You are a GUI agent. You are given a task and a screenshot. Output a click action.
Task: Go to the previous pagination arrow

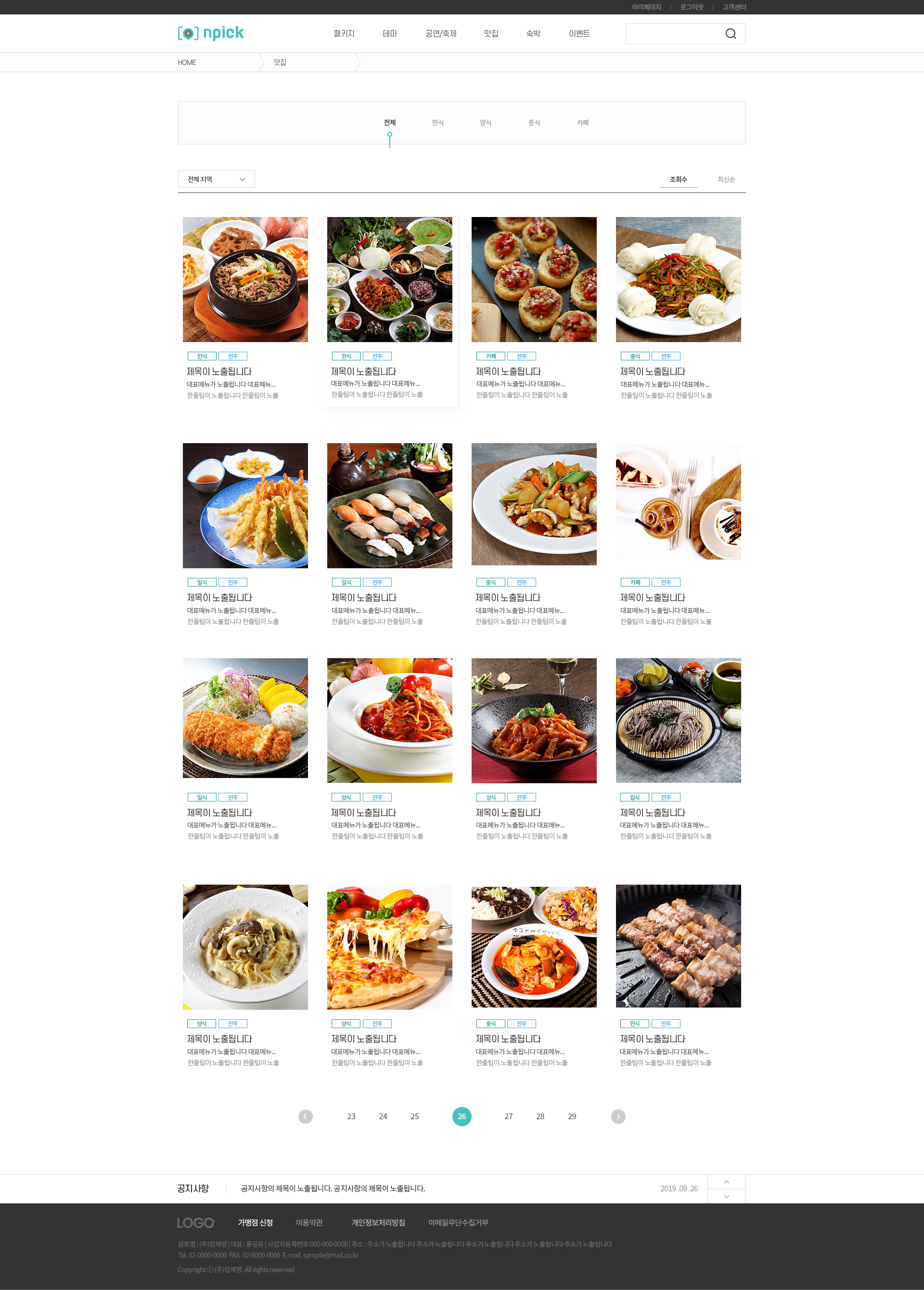(306, 1116)
